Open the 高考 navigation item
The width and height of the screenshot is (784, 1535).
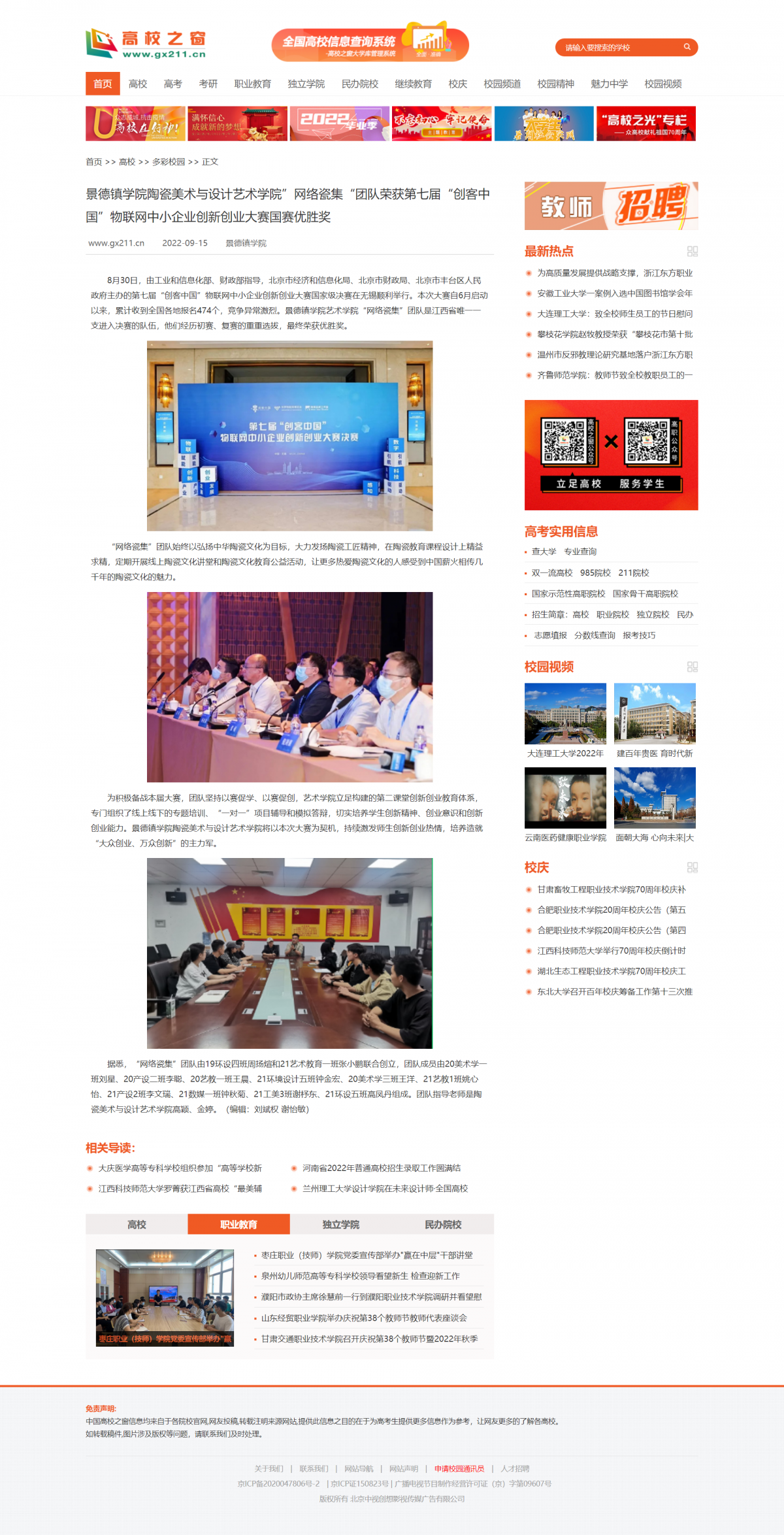[172, 84]
